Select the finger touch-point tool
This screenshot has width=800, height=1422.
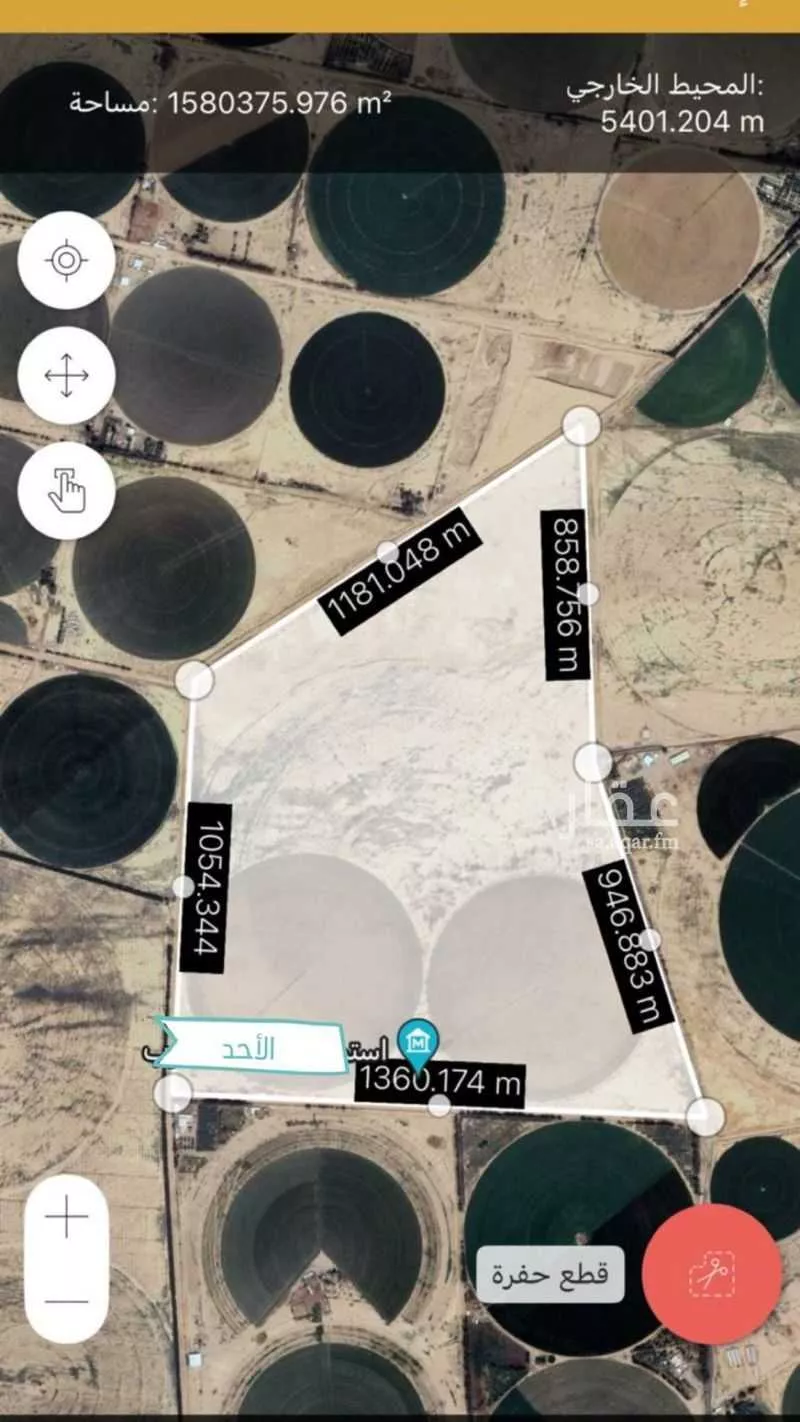66,490
